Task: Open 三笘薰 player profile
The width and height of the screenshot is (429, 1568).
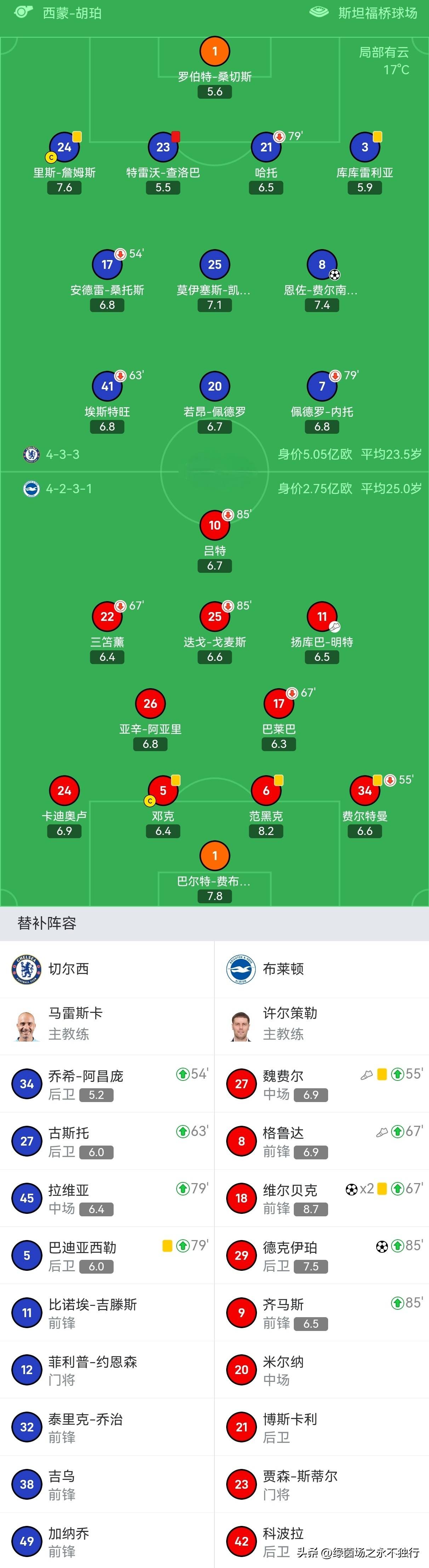Action: tap(107, 617)
